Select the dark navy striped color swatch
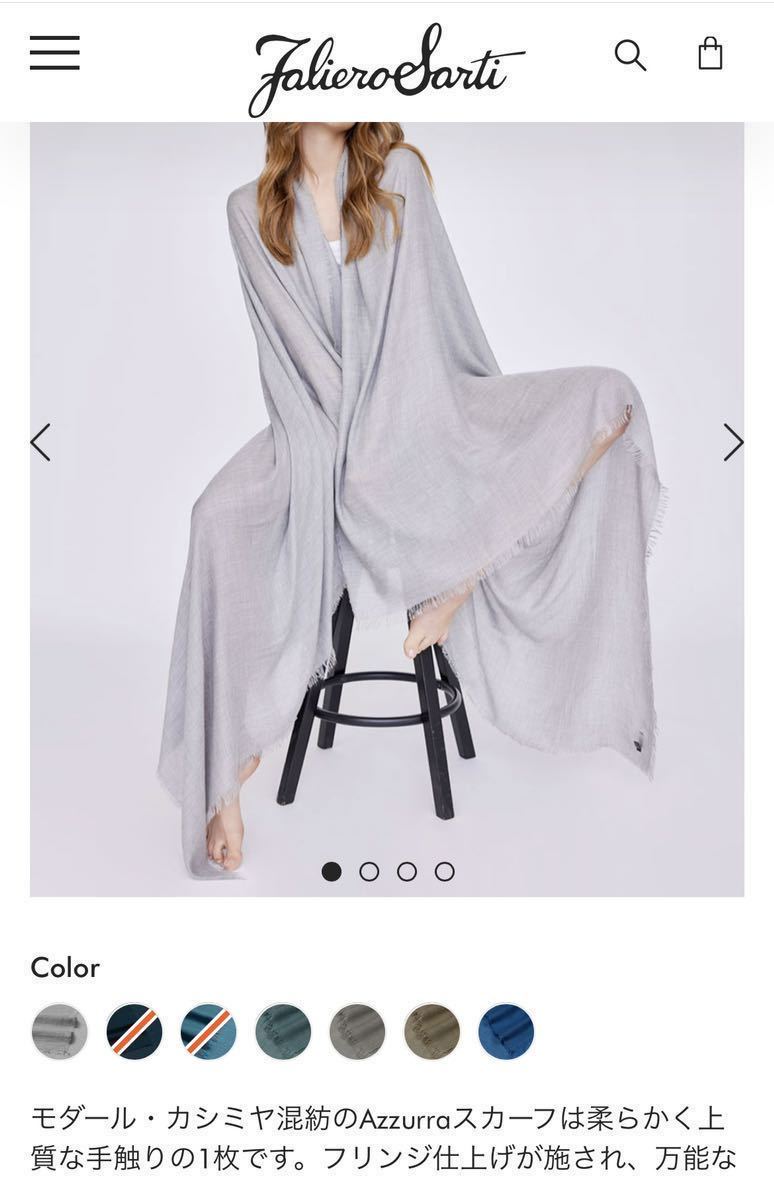 [134, 1032]
